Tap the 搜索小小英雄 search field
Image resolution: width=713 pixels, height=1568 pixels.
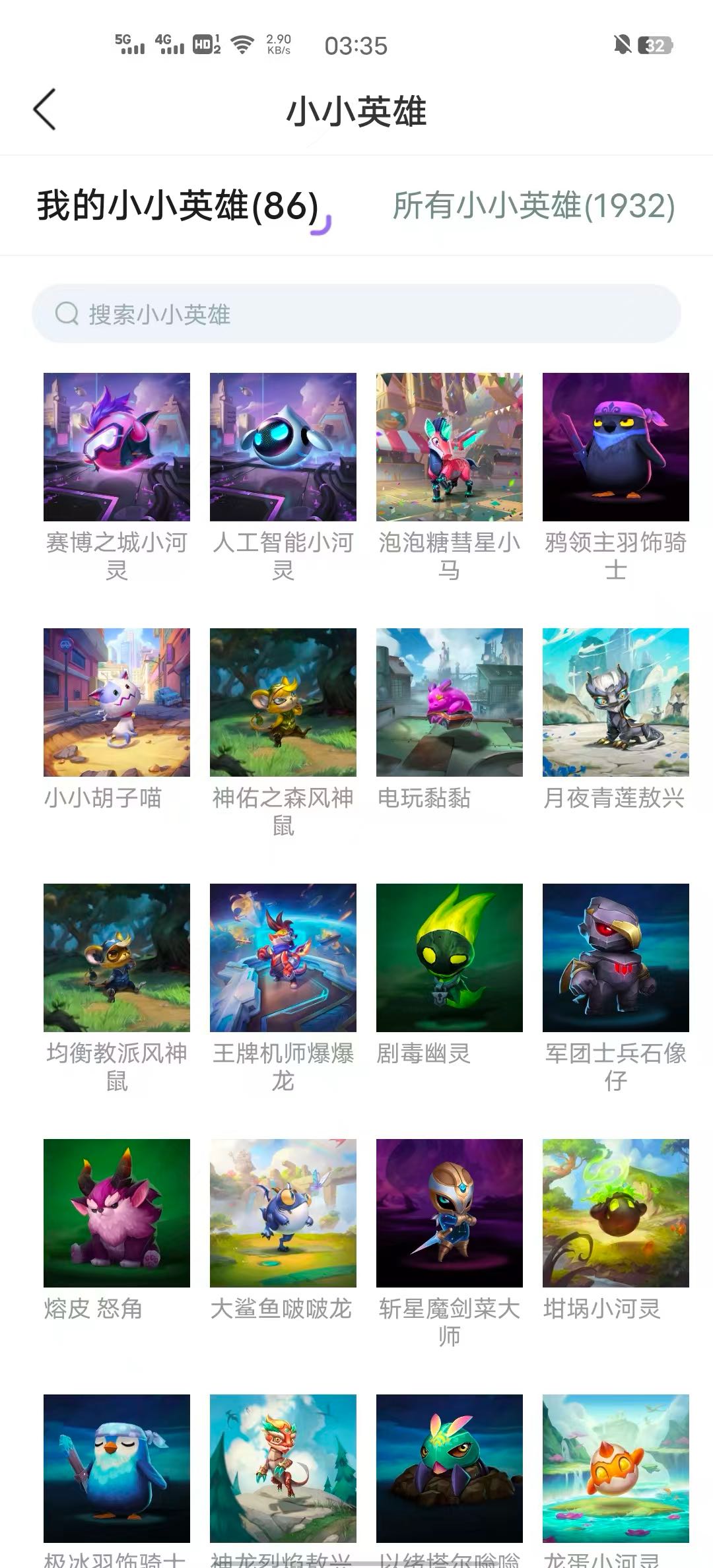(356, 314)
